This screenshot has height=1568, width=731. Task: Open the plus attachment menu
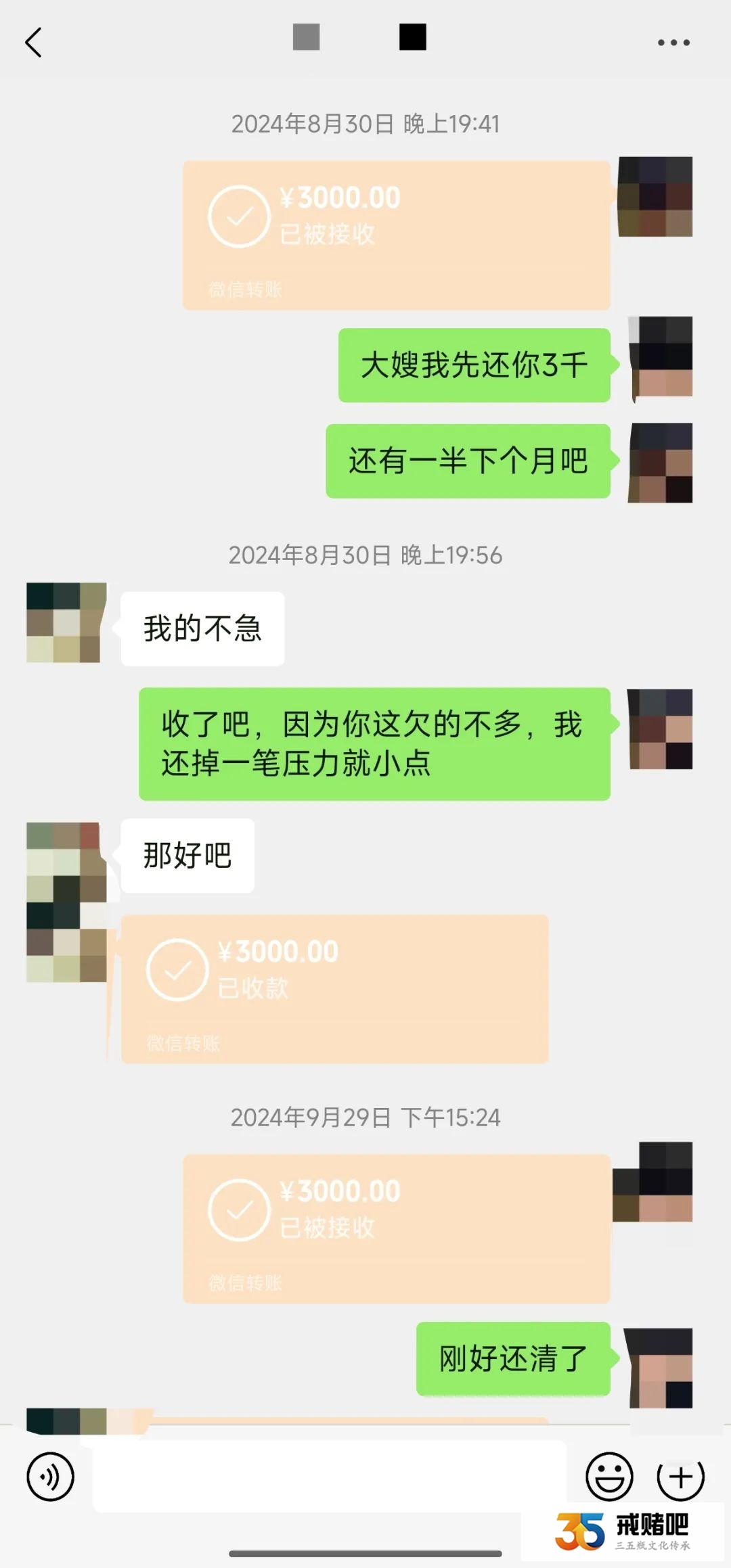tap(680, 1476)
